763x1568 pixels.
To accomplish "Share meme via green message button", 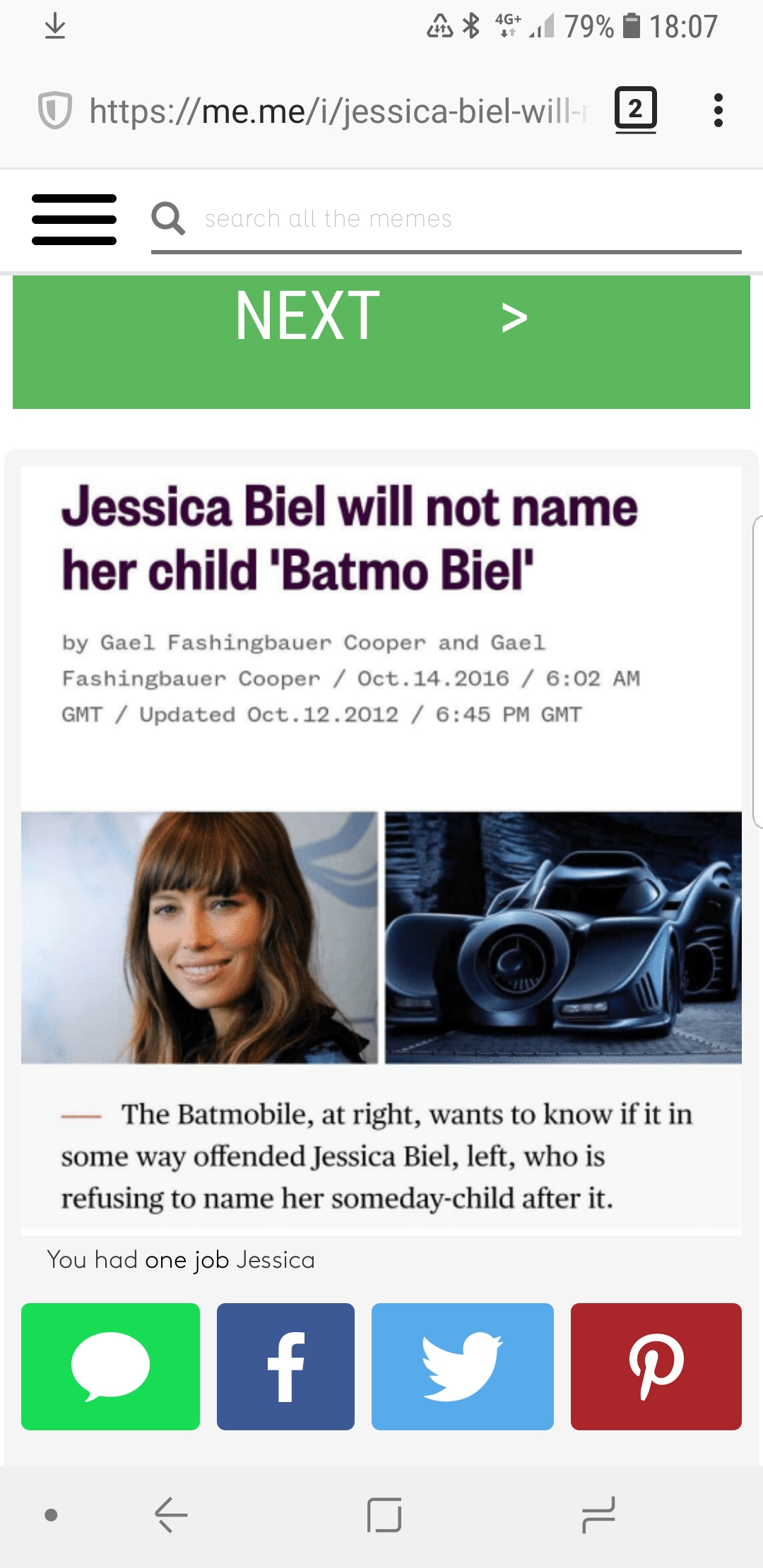I will [110, 1366].
